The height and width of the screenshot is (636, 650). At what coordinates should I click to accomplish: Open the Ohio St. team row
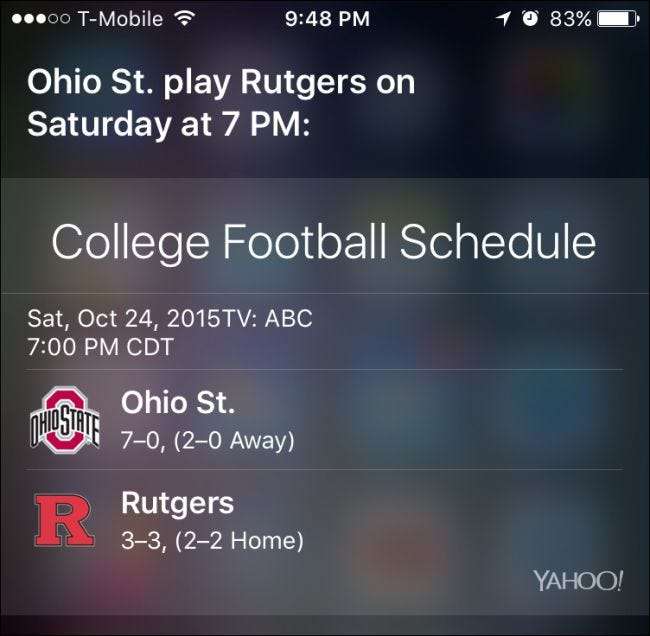(x=324, y=420)
